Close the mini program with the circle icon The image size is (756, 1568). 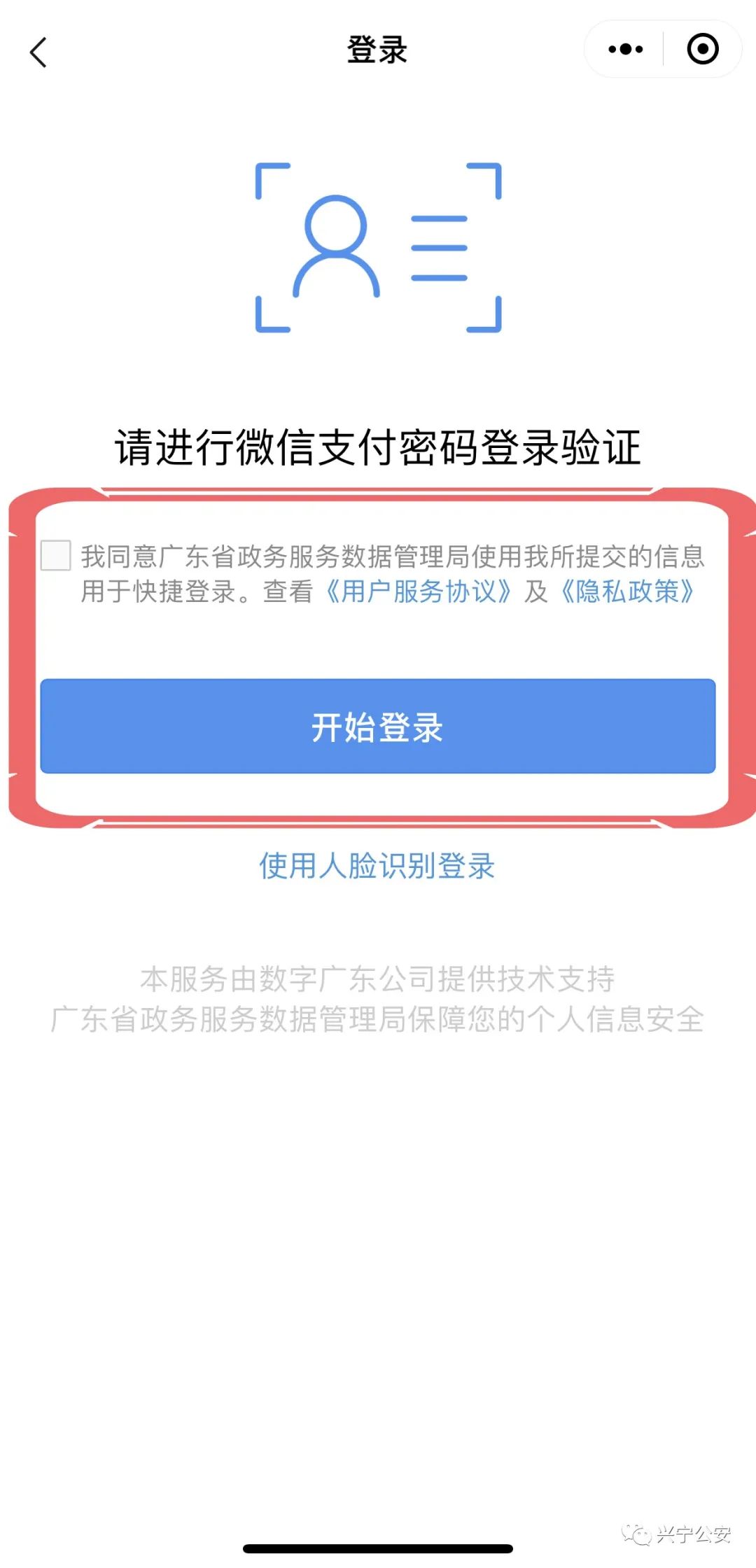pyautogui.click(x=702, y=49)
